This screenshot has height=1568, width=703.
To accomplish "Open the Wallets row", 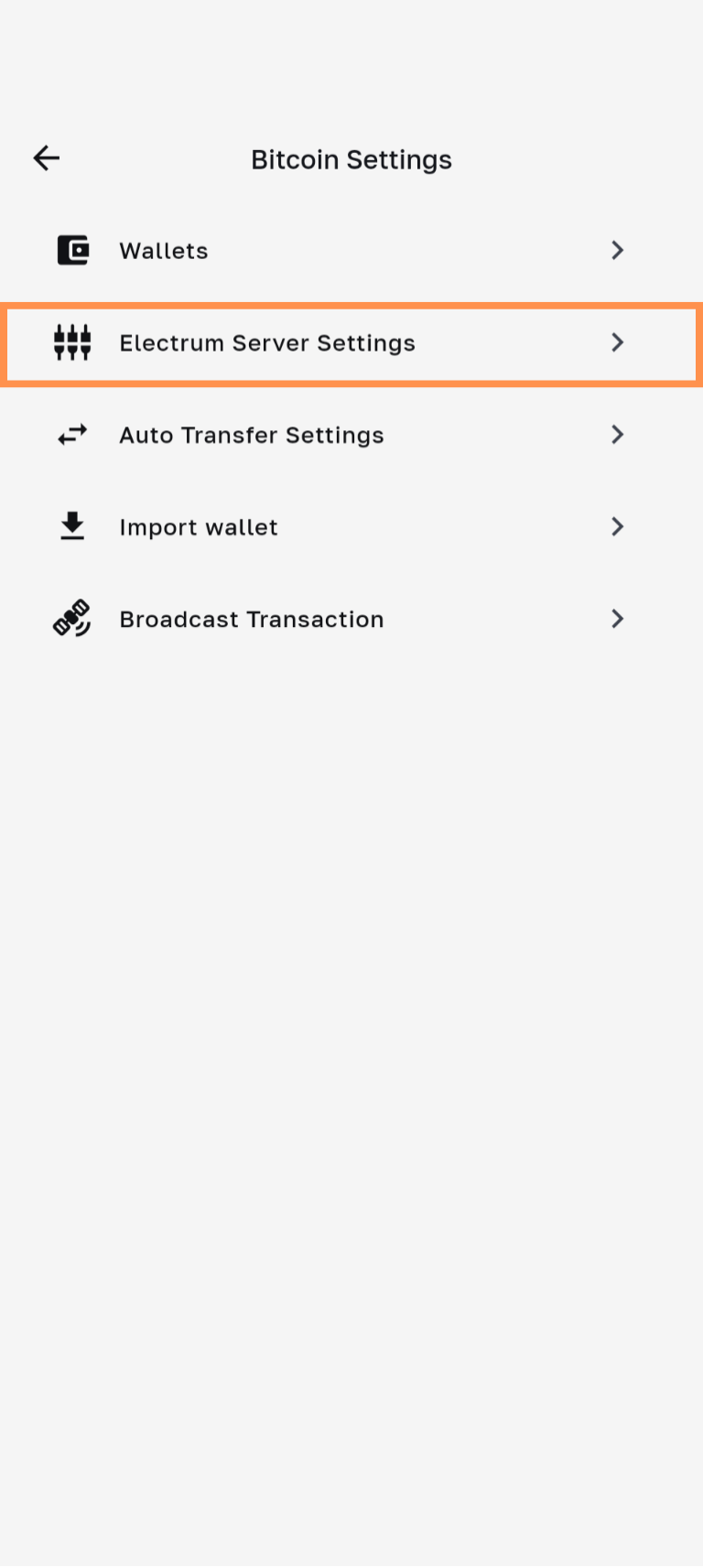I will tap(351, 251).
